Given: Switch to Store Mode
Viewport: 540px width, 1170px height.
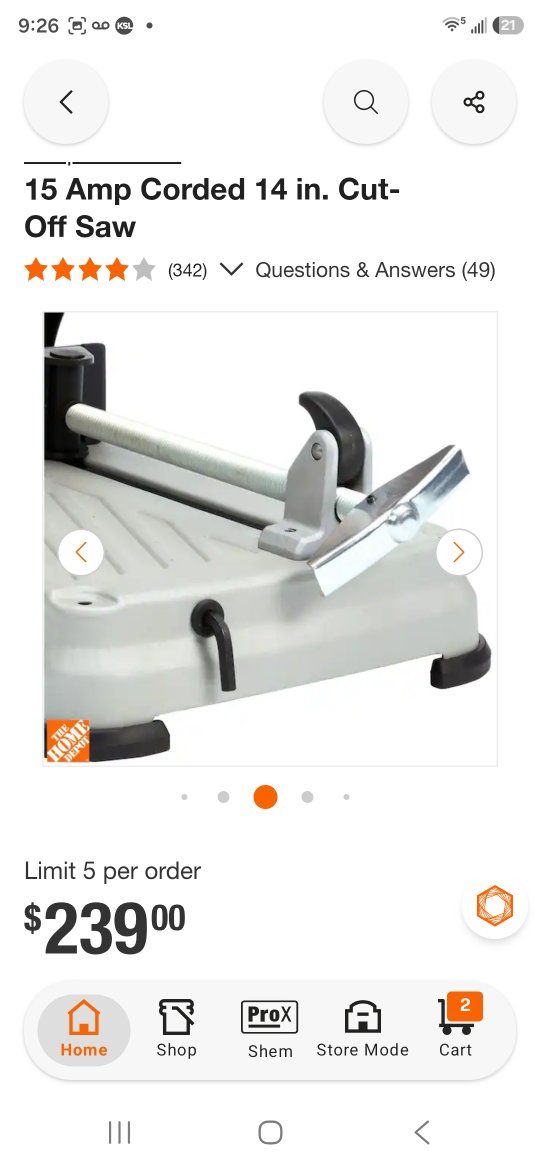Looking at the screenshot, I should tap(362, 1030).
